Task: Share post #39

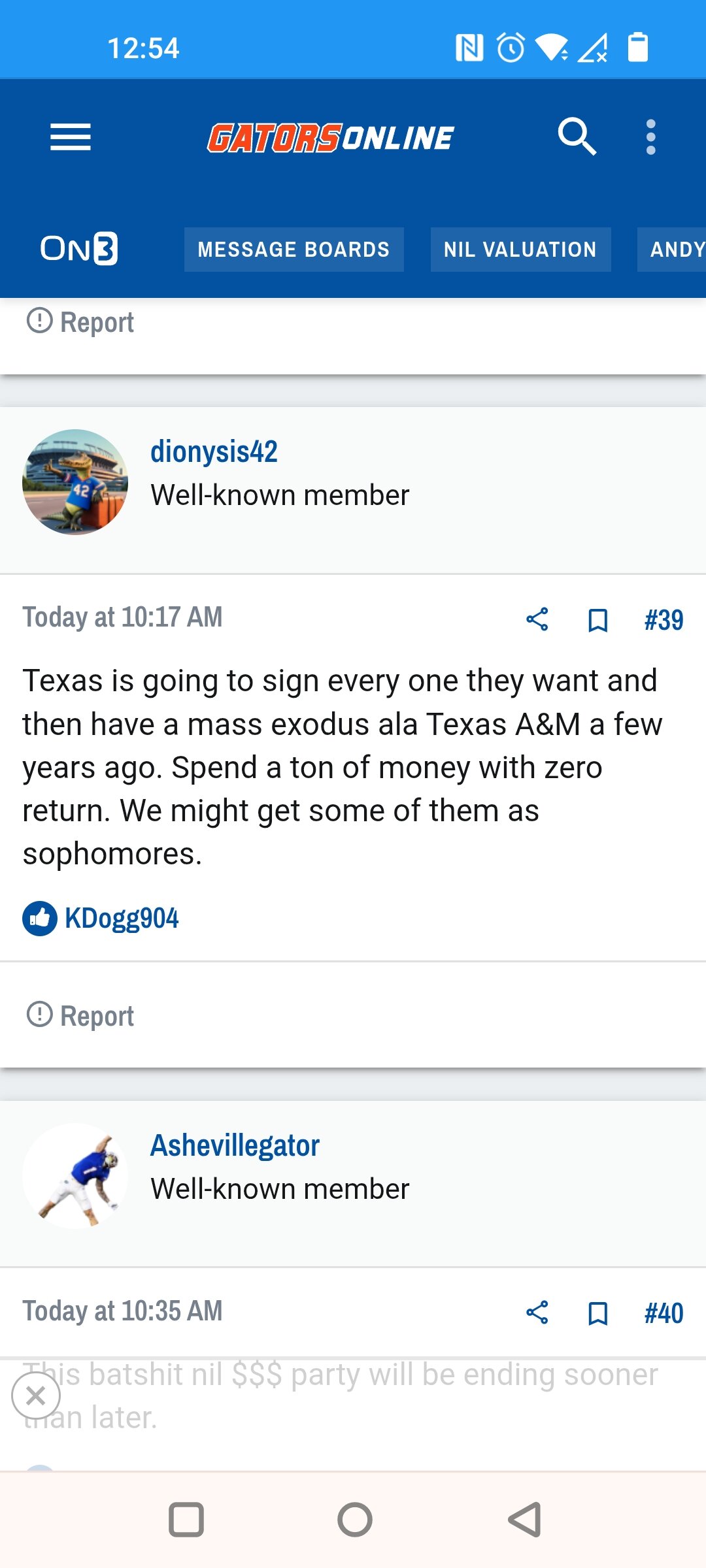Action: tap(537, 619)
